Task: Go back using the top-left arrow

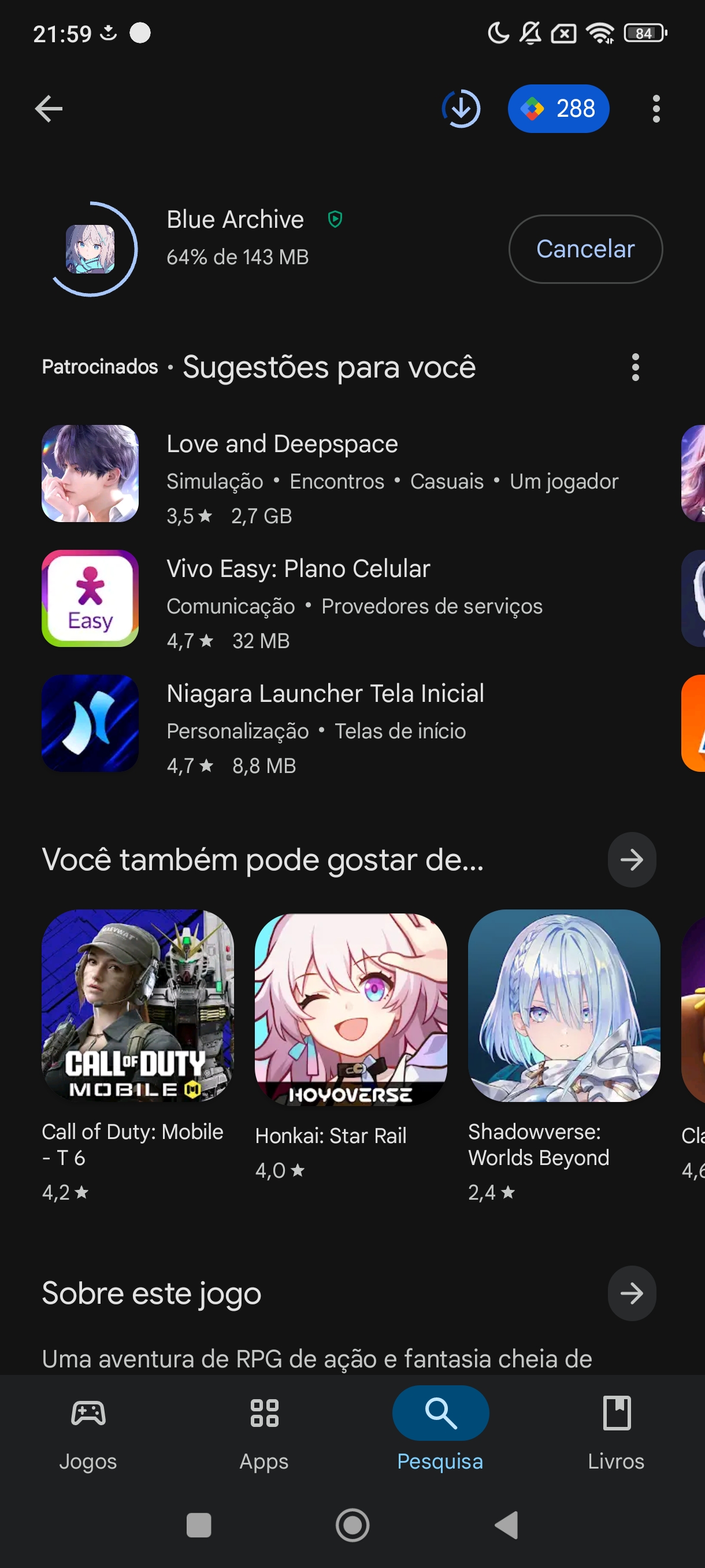Action: coord(49,109)
